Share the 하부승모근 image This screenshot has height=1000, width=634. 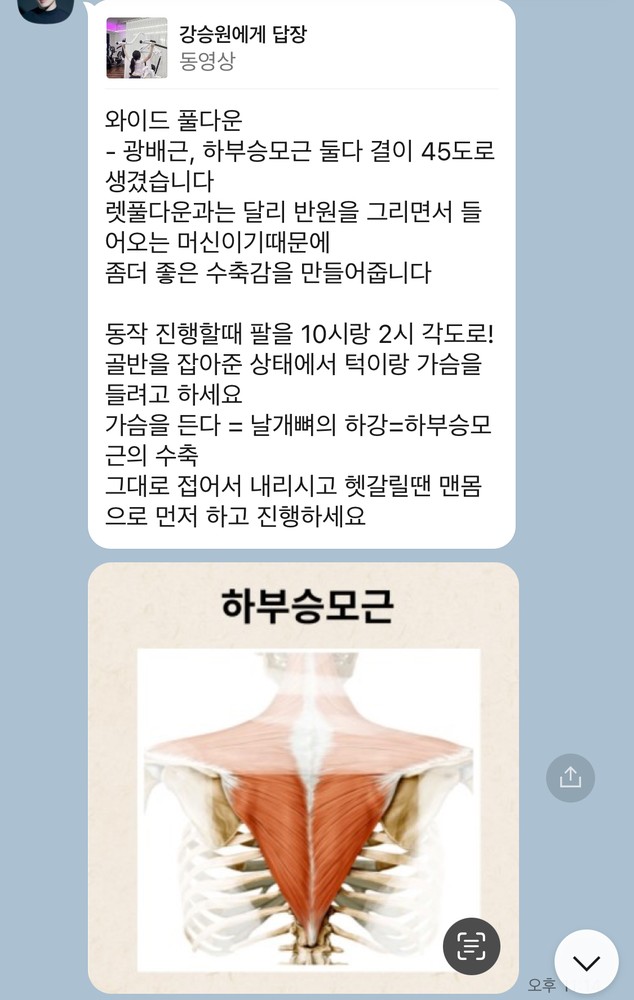tap(570, 777)
